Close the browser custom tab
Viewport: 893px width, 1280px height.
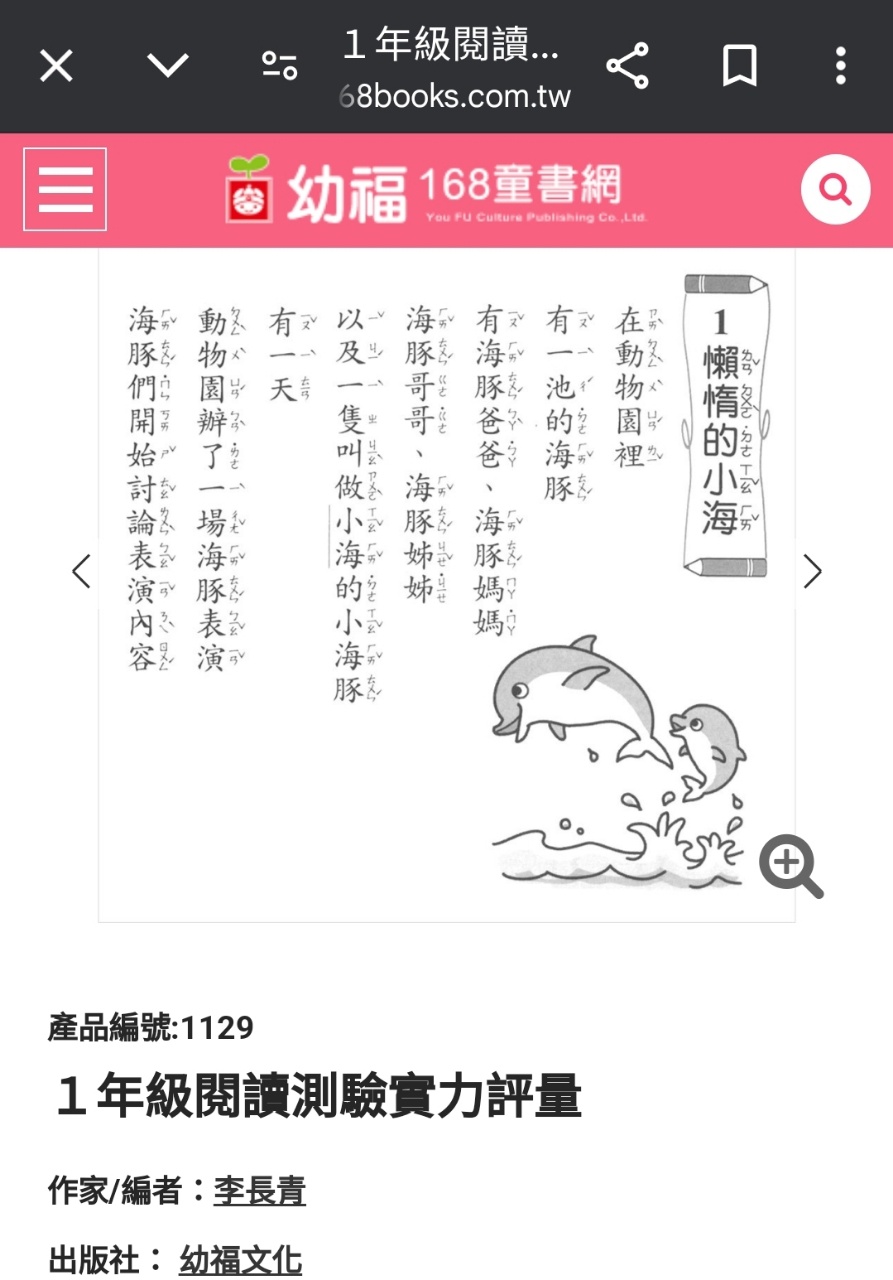pyautogui.click(x=56, y=66)
